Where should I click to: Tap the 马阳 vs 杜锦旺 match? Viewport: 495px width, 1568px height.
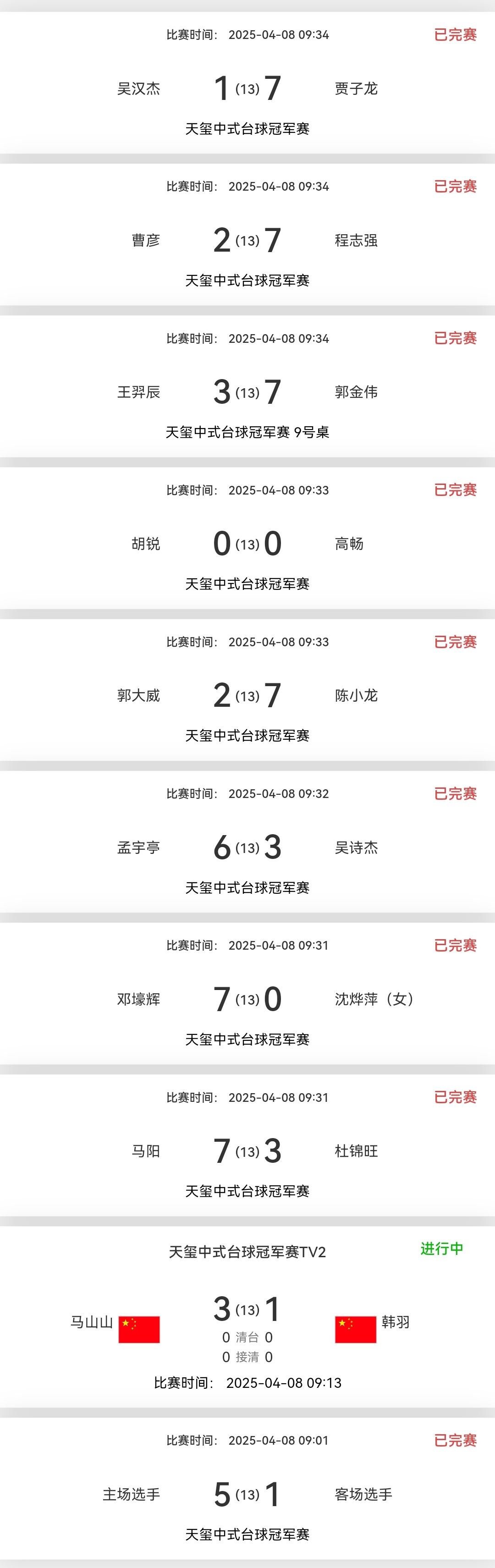[x=247, y=1150]
